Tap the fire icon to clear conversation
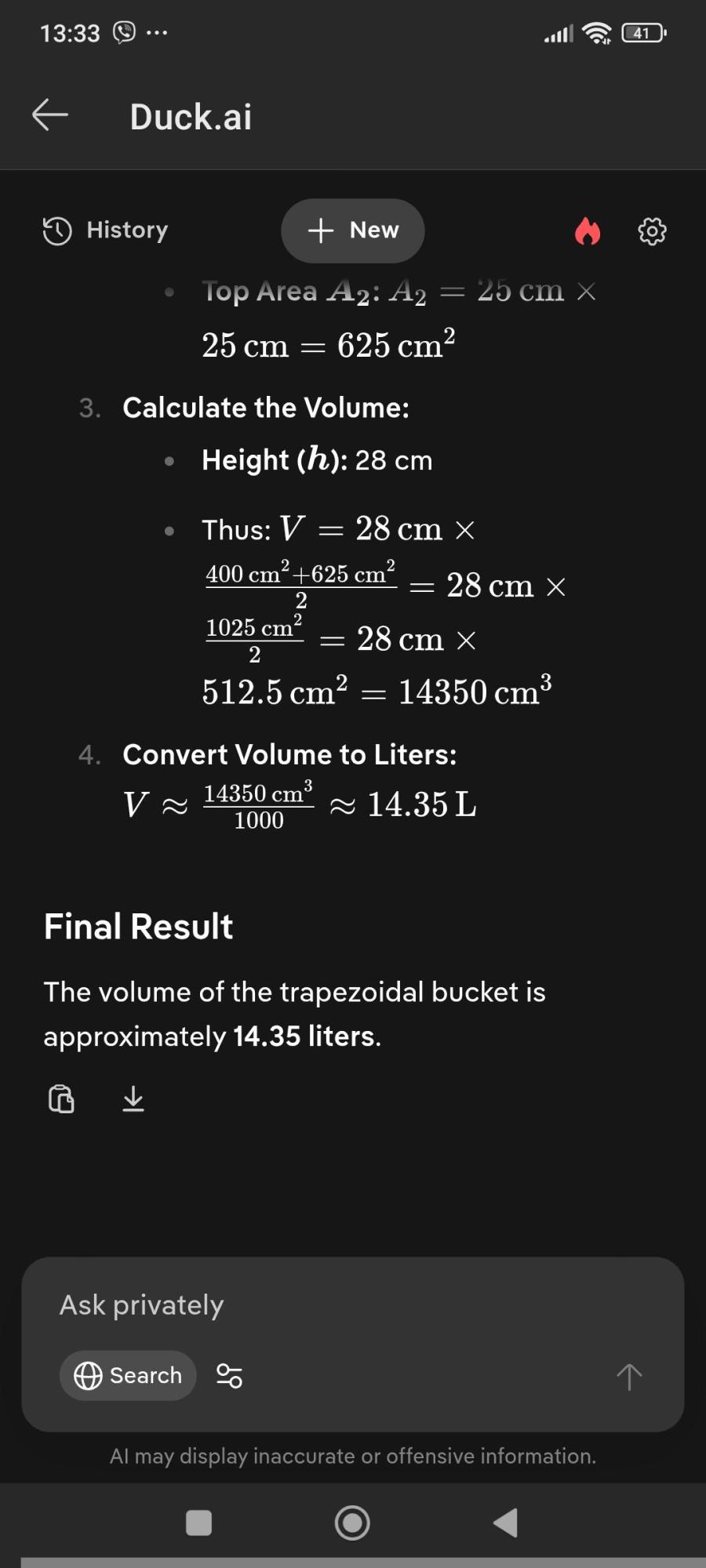Image resolution: width=706 pixels, height=1568 pixels. point(588,231)
